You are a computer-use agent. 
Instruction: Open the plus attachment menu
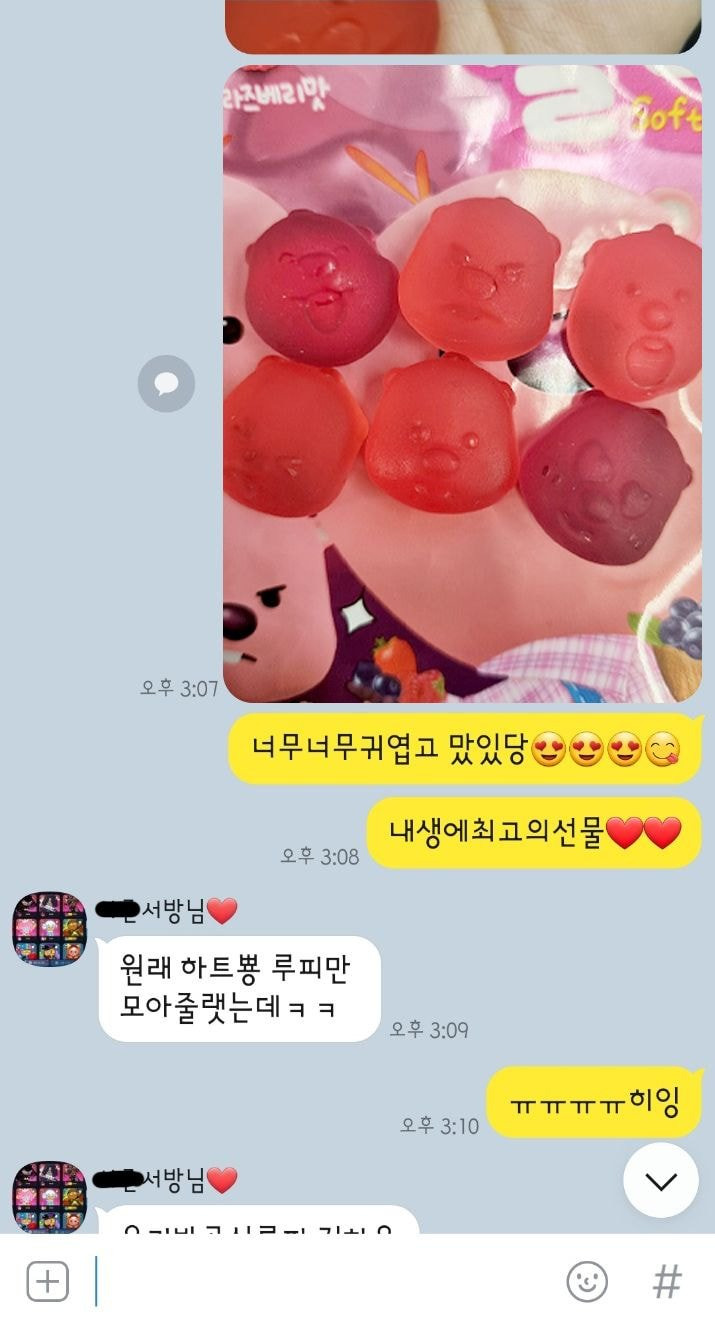[x=47, y=1281]
